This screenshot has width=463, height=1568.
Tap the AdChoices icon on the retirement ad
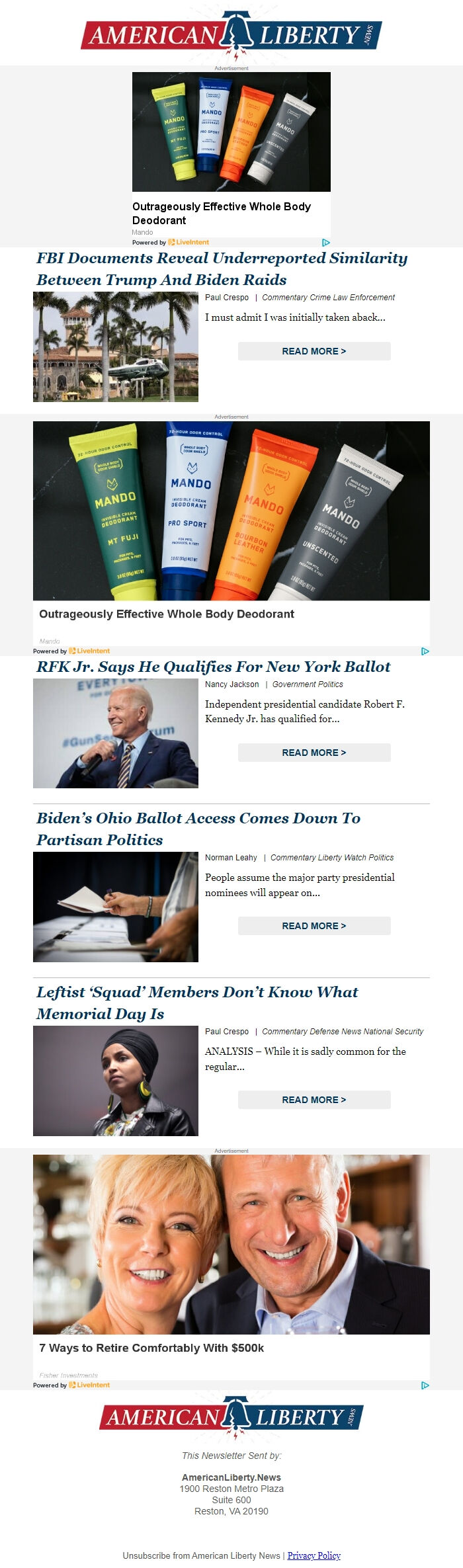[x=425, y=1385]
